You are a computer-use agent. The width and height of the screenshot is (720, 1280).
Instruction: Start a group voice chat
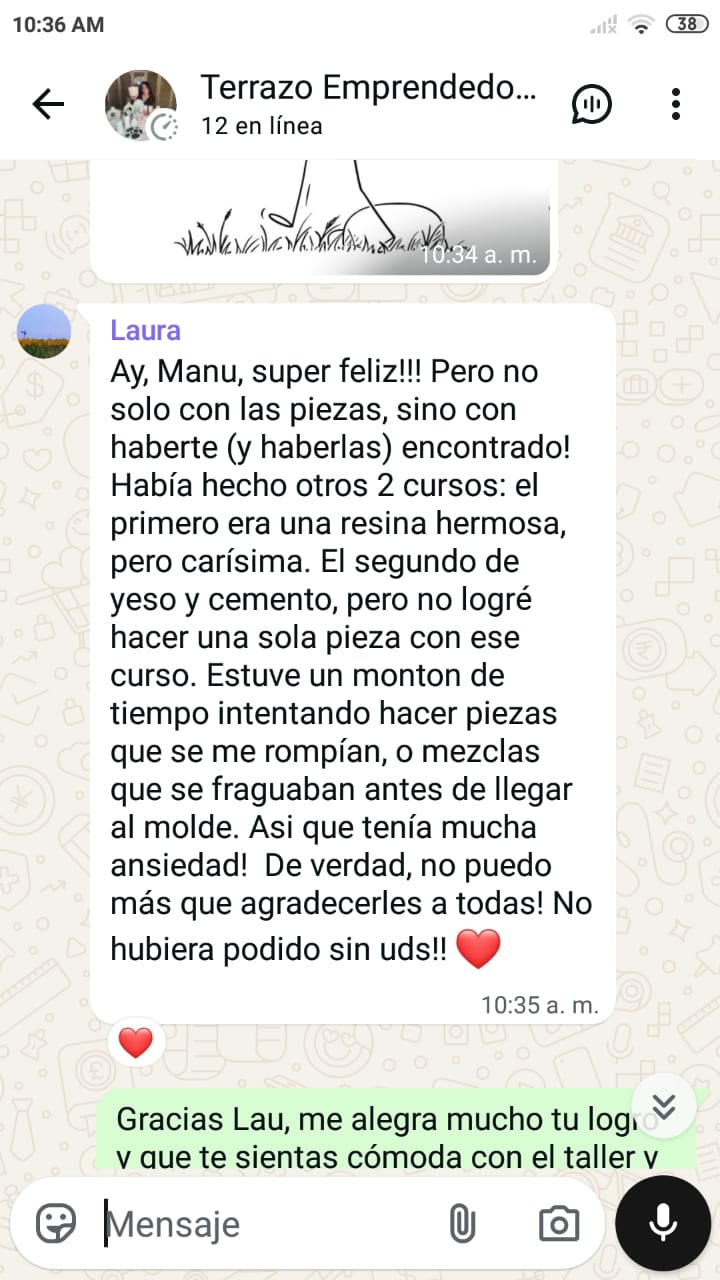click(591, 104)
